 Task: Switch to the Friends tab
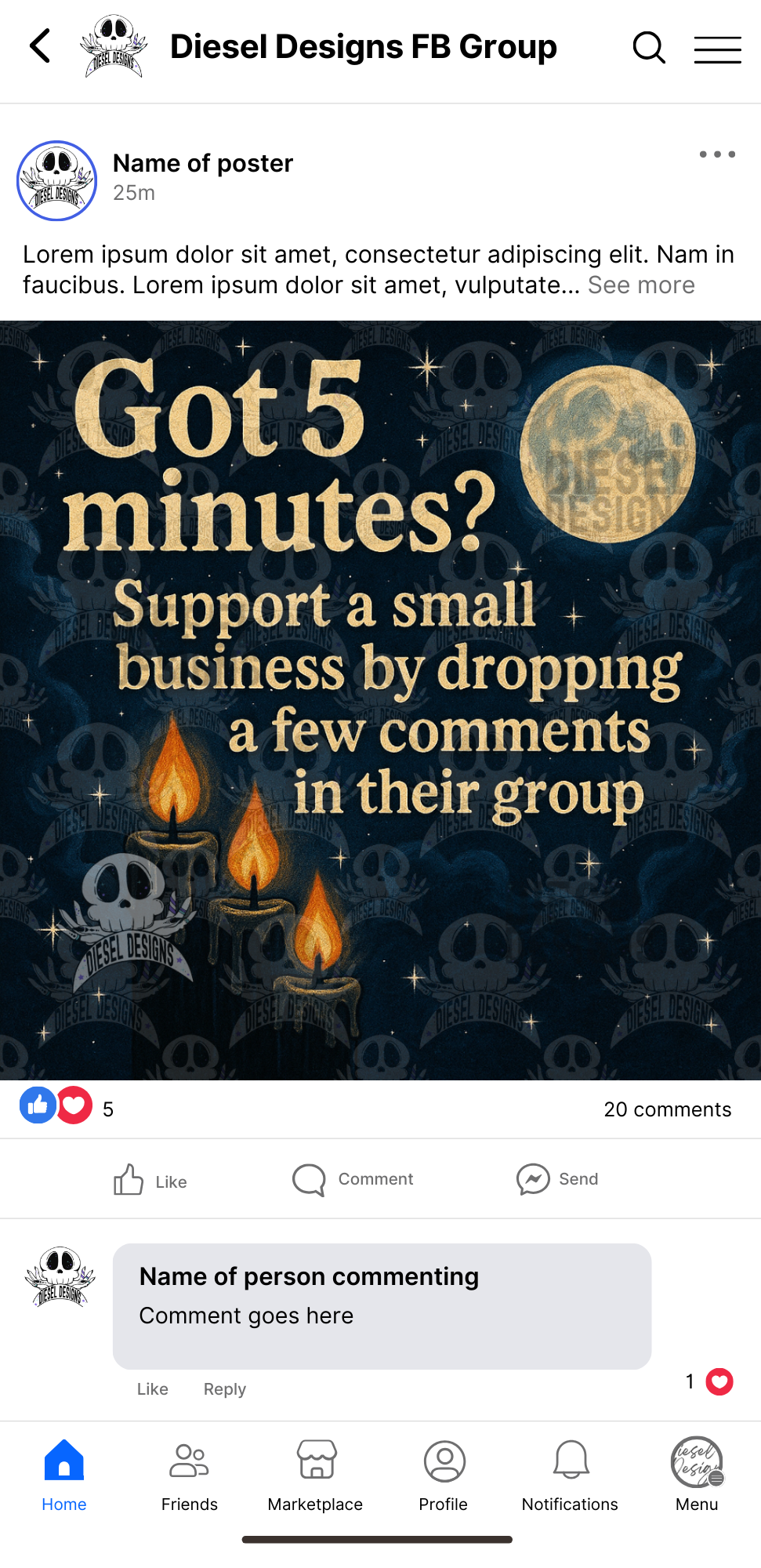(190, 1475)
